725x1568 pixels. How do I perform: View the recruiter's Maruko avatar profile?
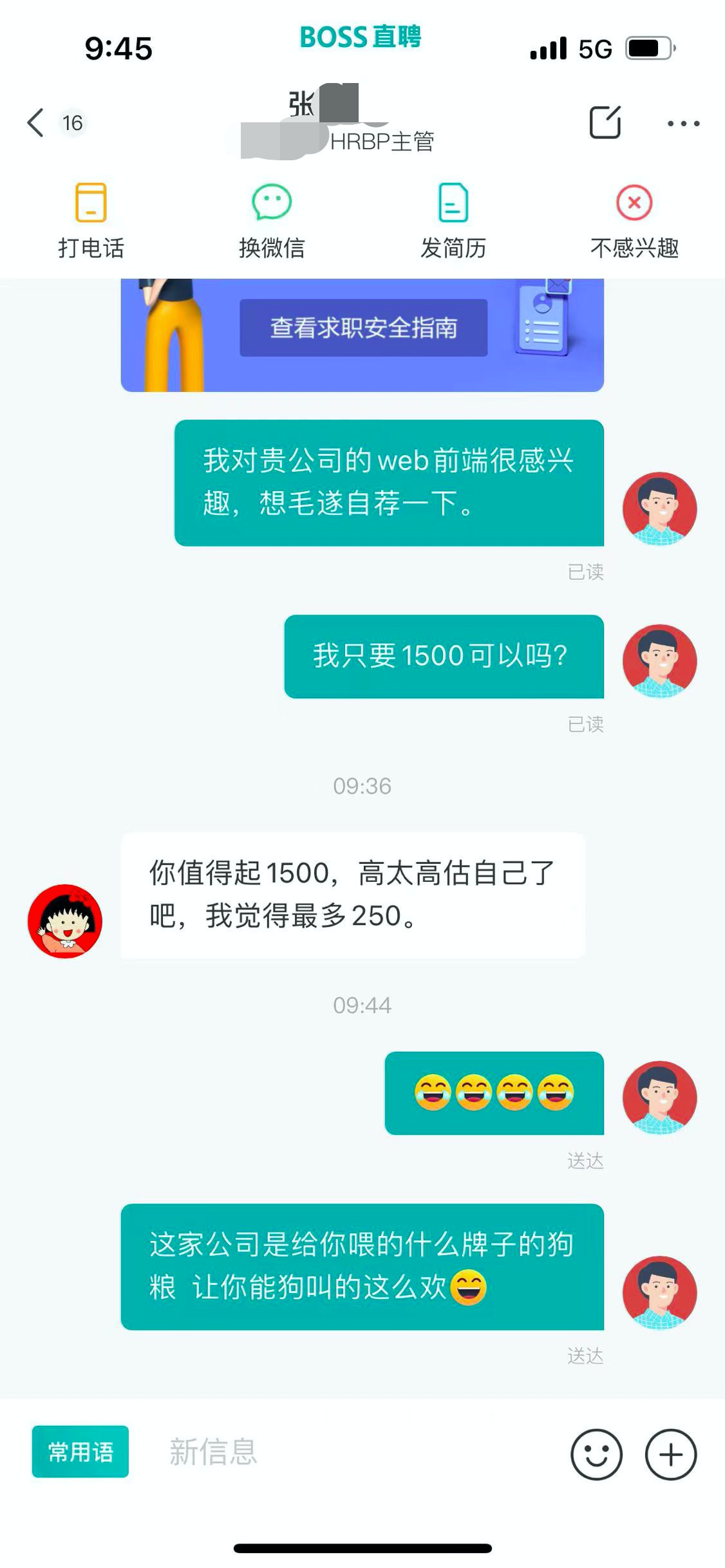tap(65, 921)
